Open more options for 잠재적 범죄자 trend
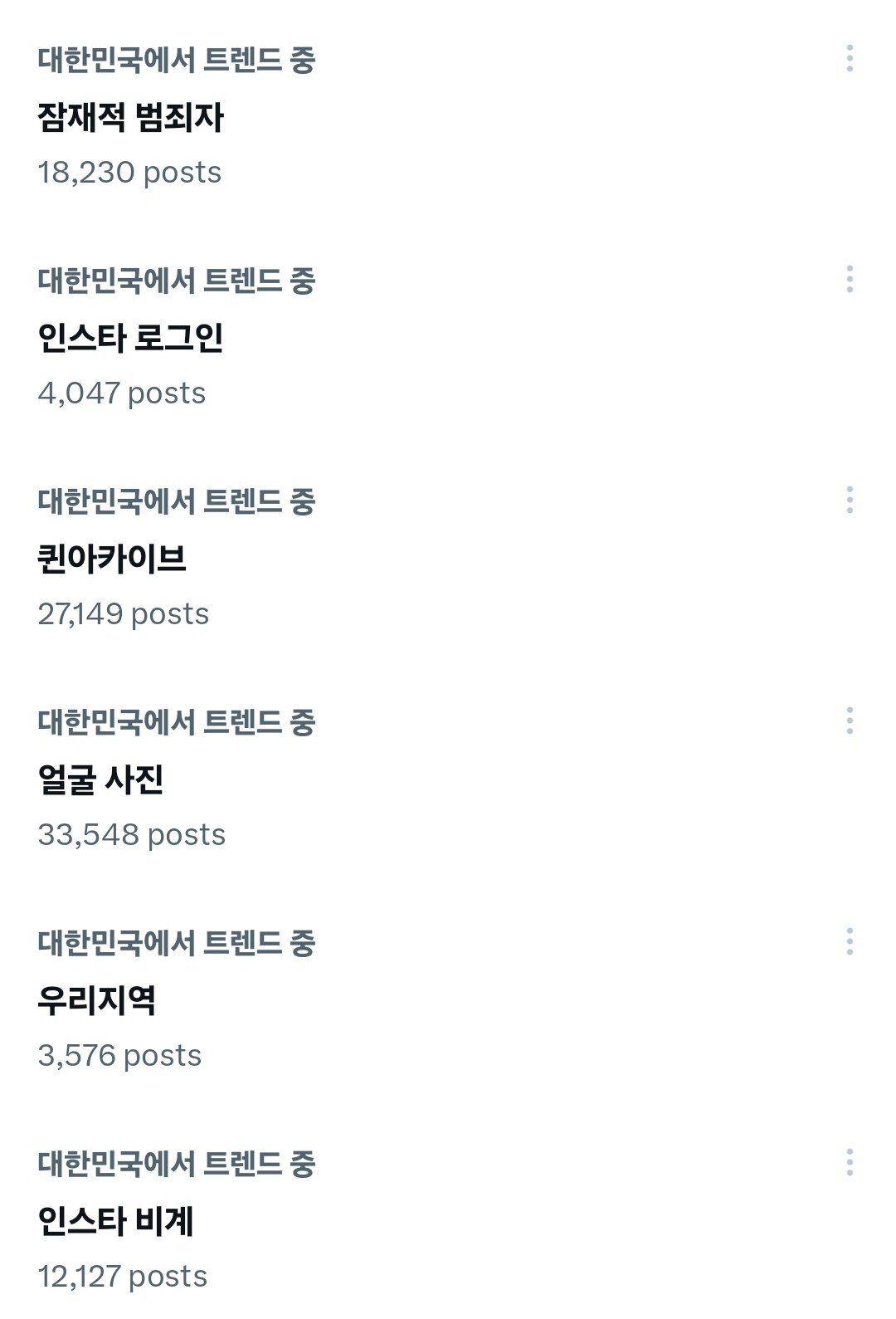The height and width of the screenshot is (1319, 896). (x=850, y=58)
